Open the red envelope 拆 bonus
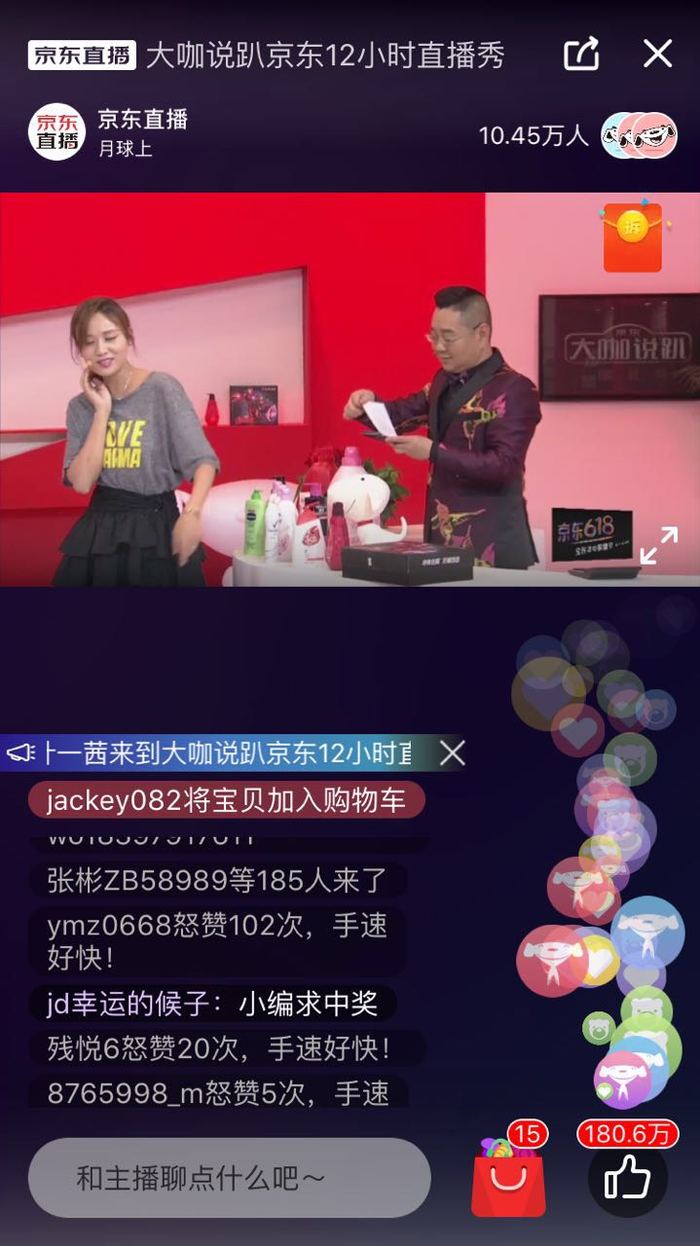The width and height of the screenshot is (700, 1246). tap(632, 237)
